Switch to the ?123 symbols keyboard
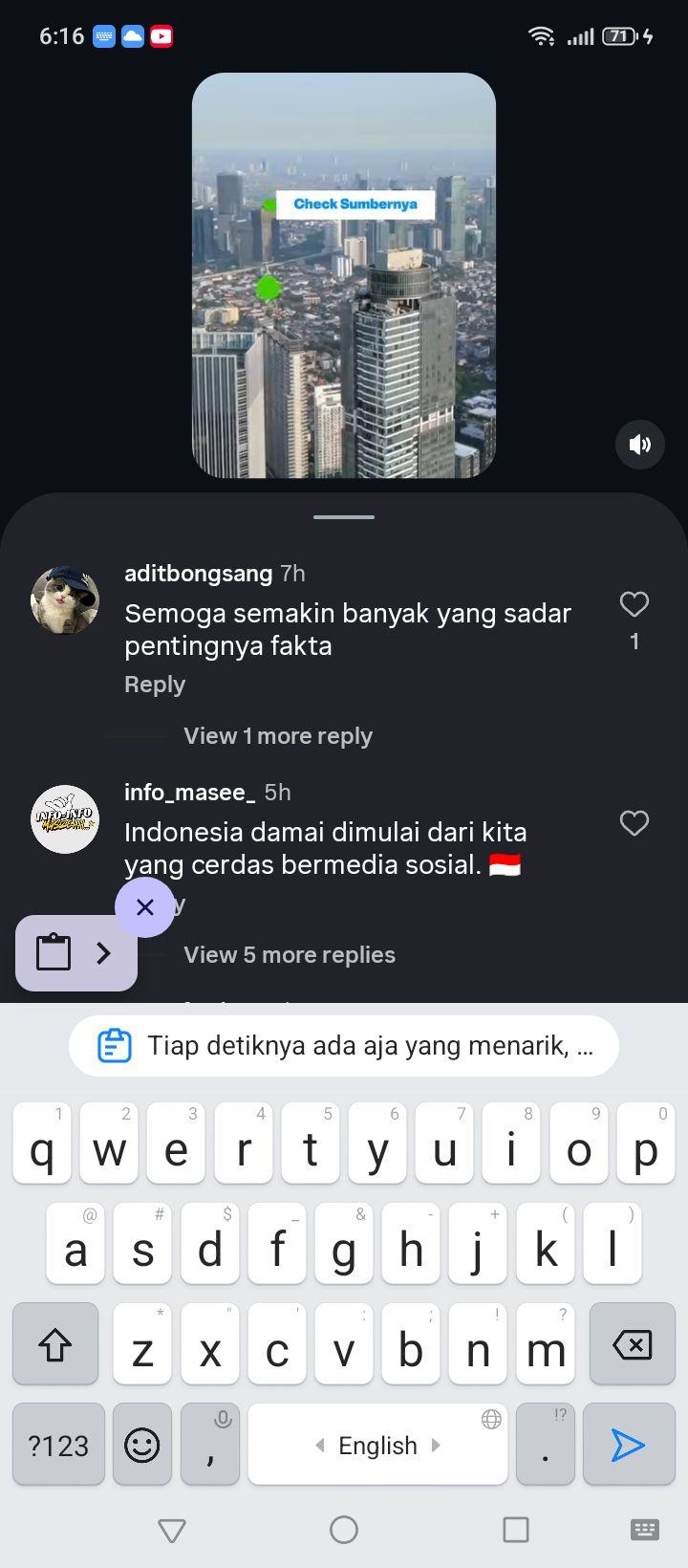The height and width of the screenshot is (1568, 688). pyautogui.click(x=58, y=1445)
